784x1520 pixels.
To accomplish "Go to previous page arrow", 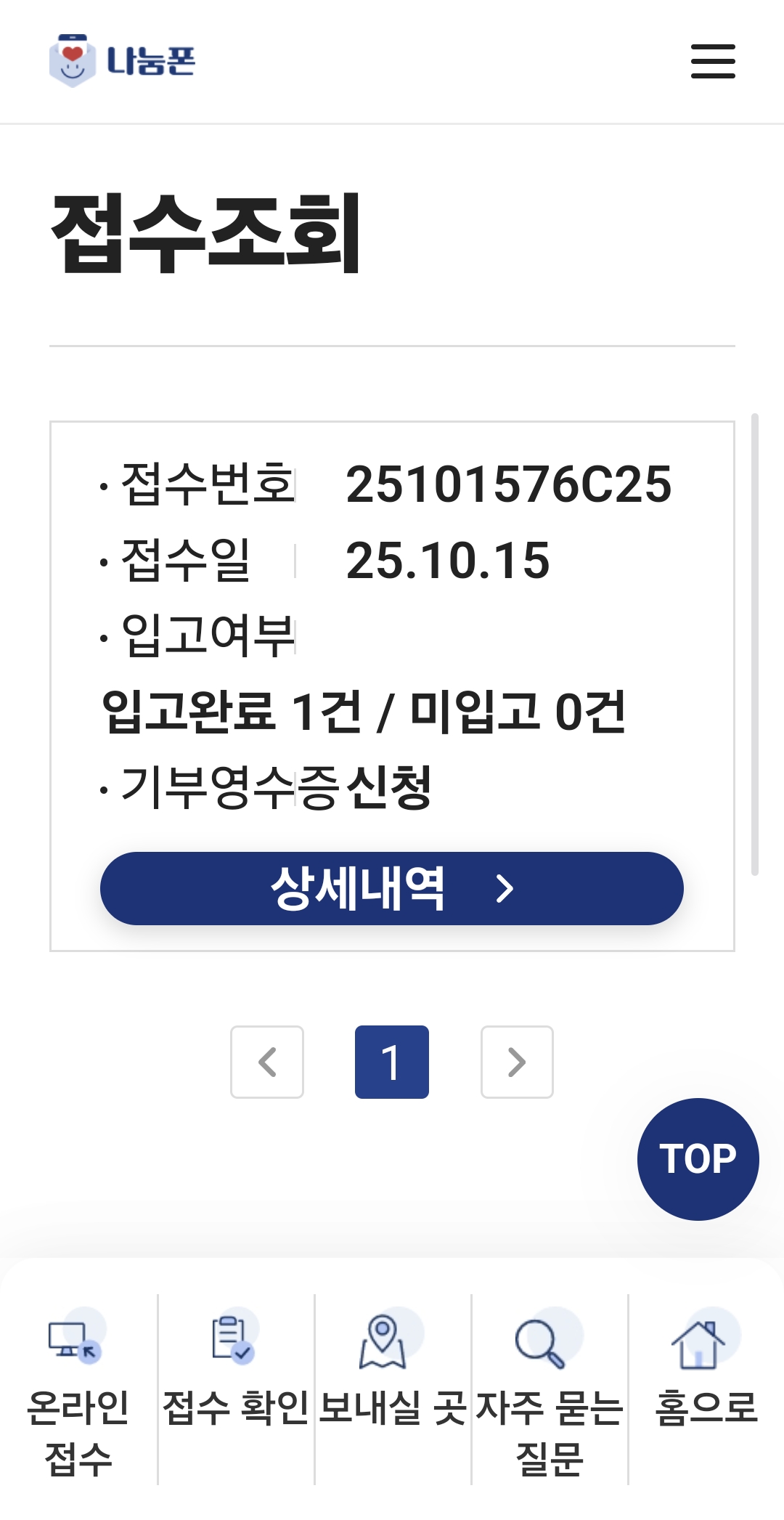I will [267, 1062].
